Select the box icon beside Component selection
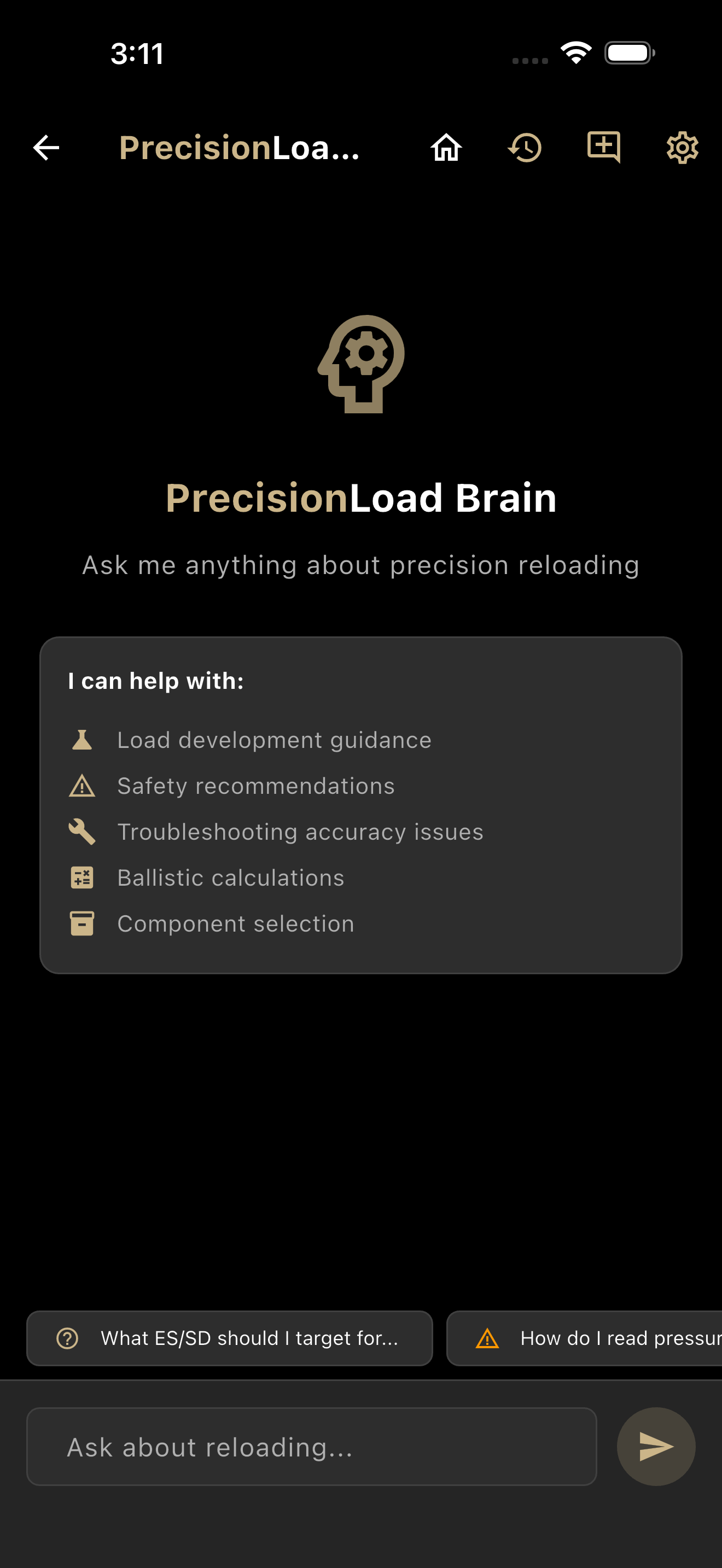Viewport: 722px width, 1568px height. (x=81, y=923)
